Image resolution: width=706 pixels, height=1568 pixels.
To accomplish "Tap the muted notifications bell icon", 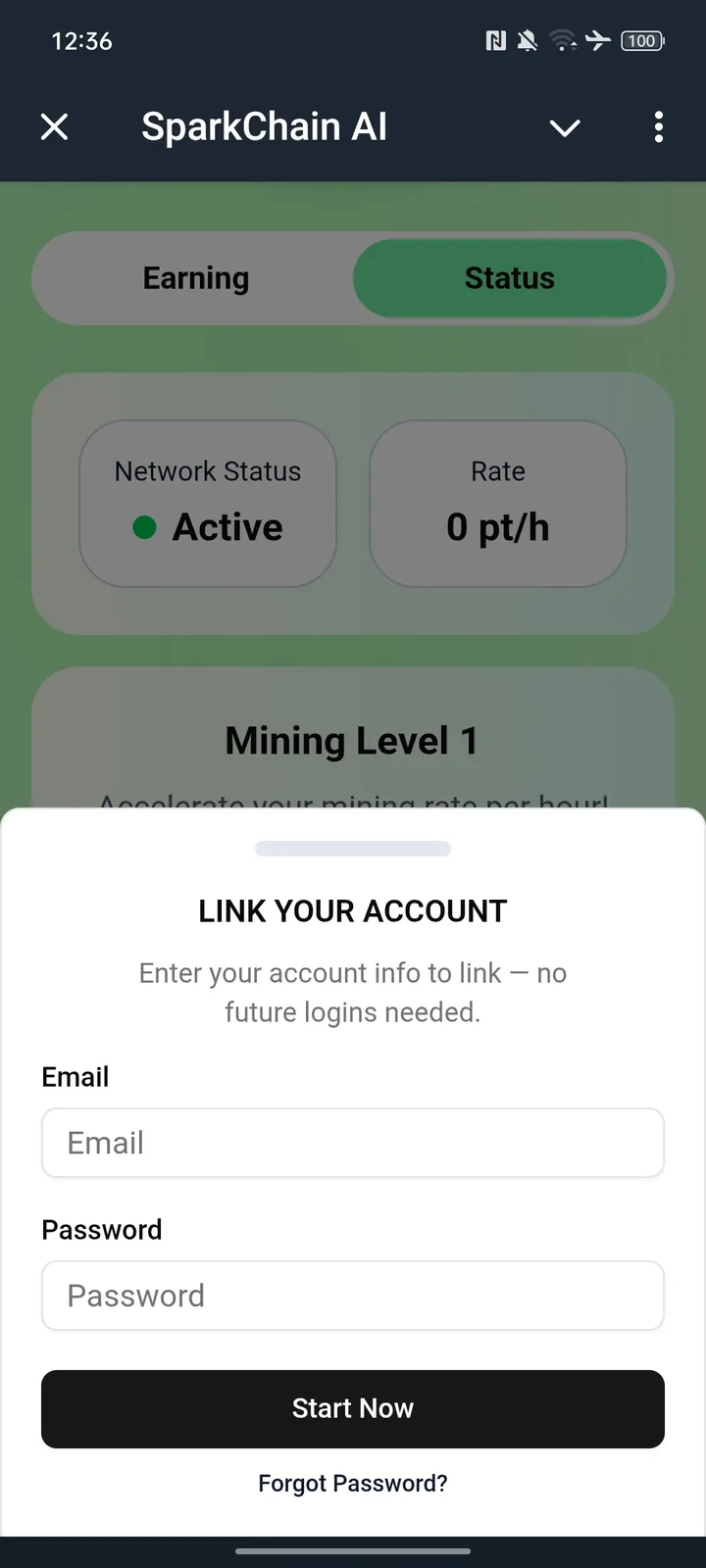I will (x=527, y=41).
